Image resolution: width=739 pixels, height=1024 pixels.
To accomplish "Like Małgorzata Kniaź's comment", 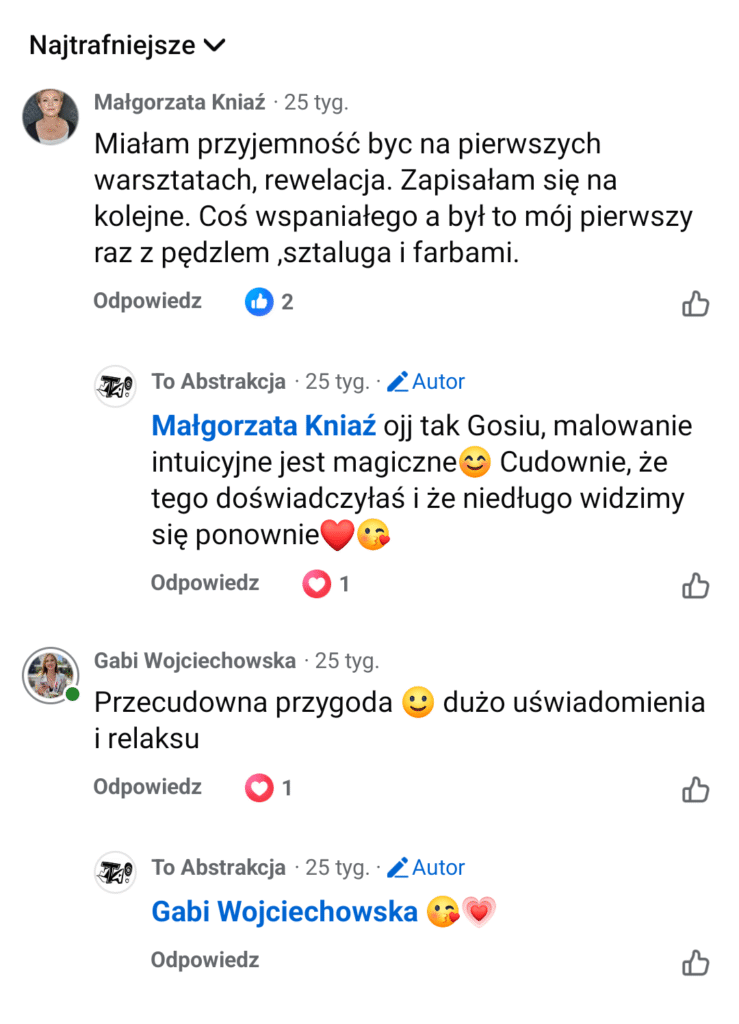I will [696, 303].
